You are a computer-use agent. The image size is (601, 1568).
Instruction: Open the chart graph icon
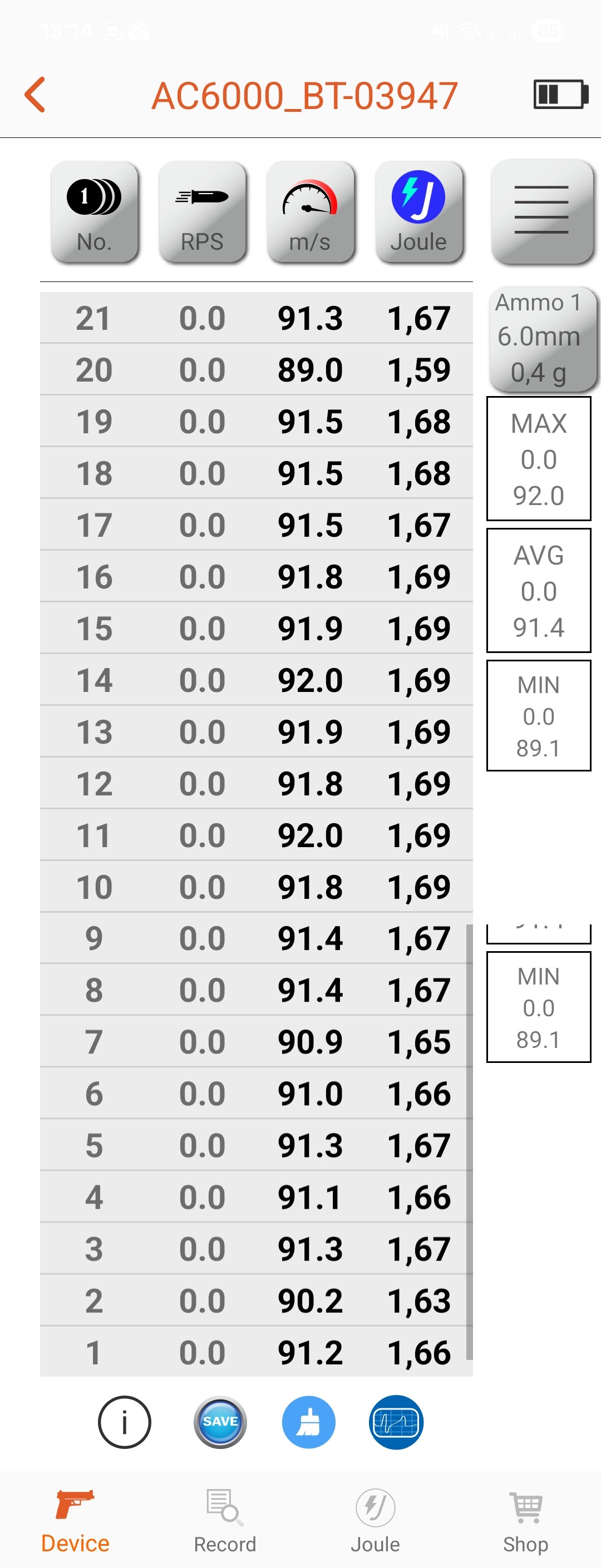click(396, 1422)
